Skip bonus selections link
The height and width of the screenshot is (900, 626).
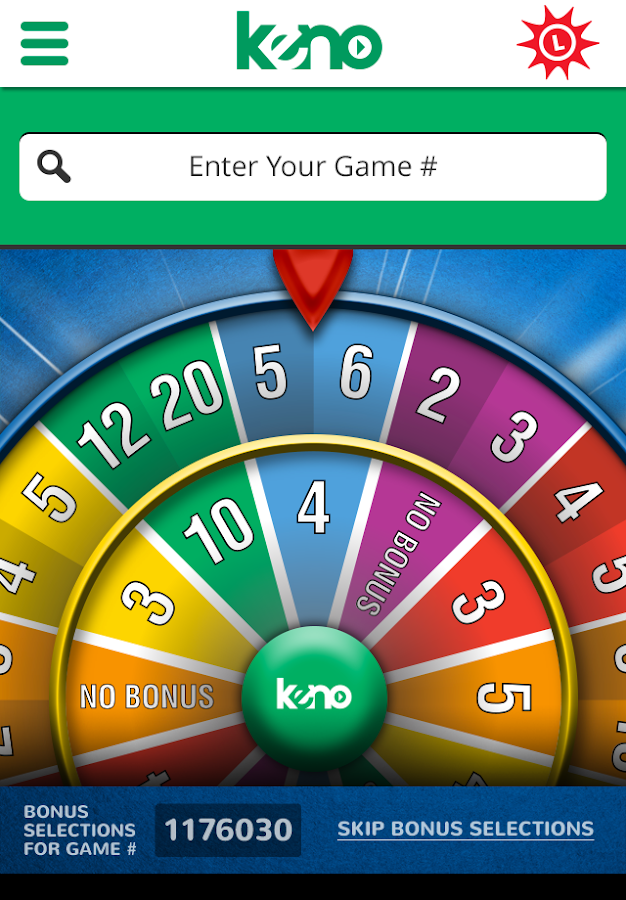465,829
